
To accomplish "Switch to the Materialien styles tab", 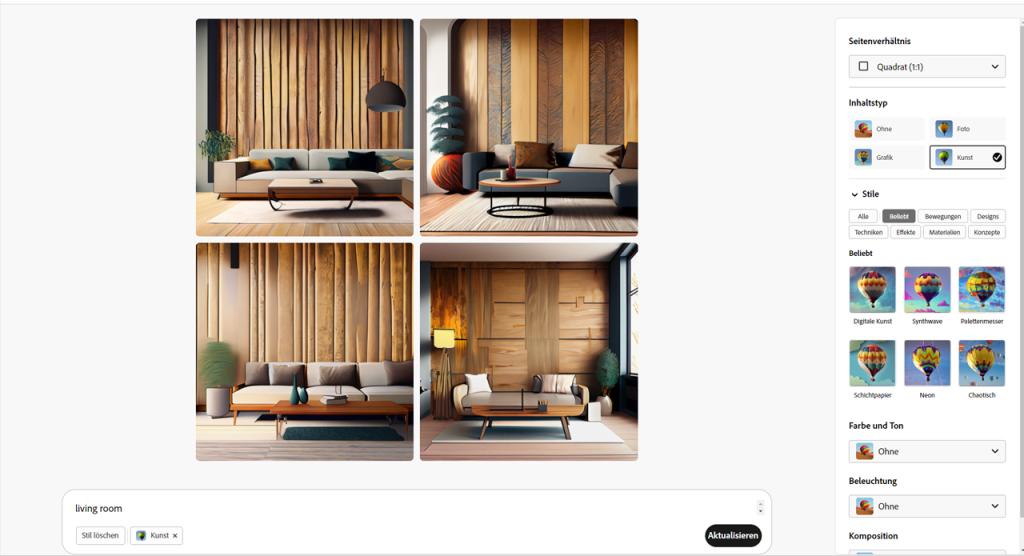I will [944, 232].
